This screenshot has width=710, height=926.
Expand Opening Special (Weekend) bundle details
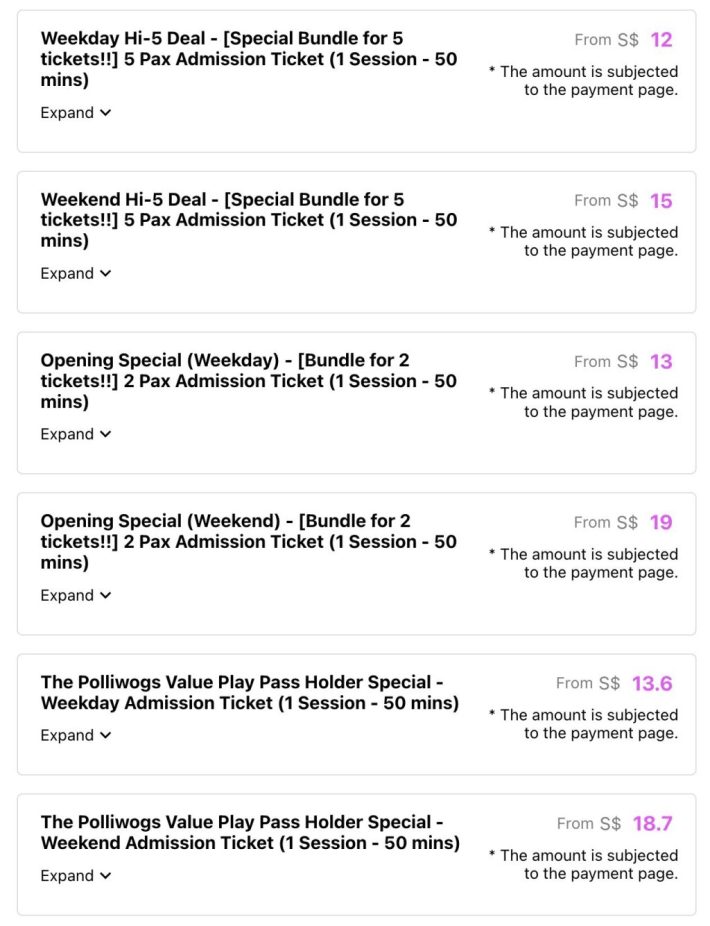click(75, 595)
